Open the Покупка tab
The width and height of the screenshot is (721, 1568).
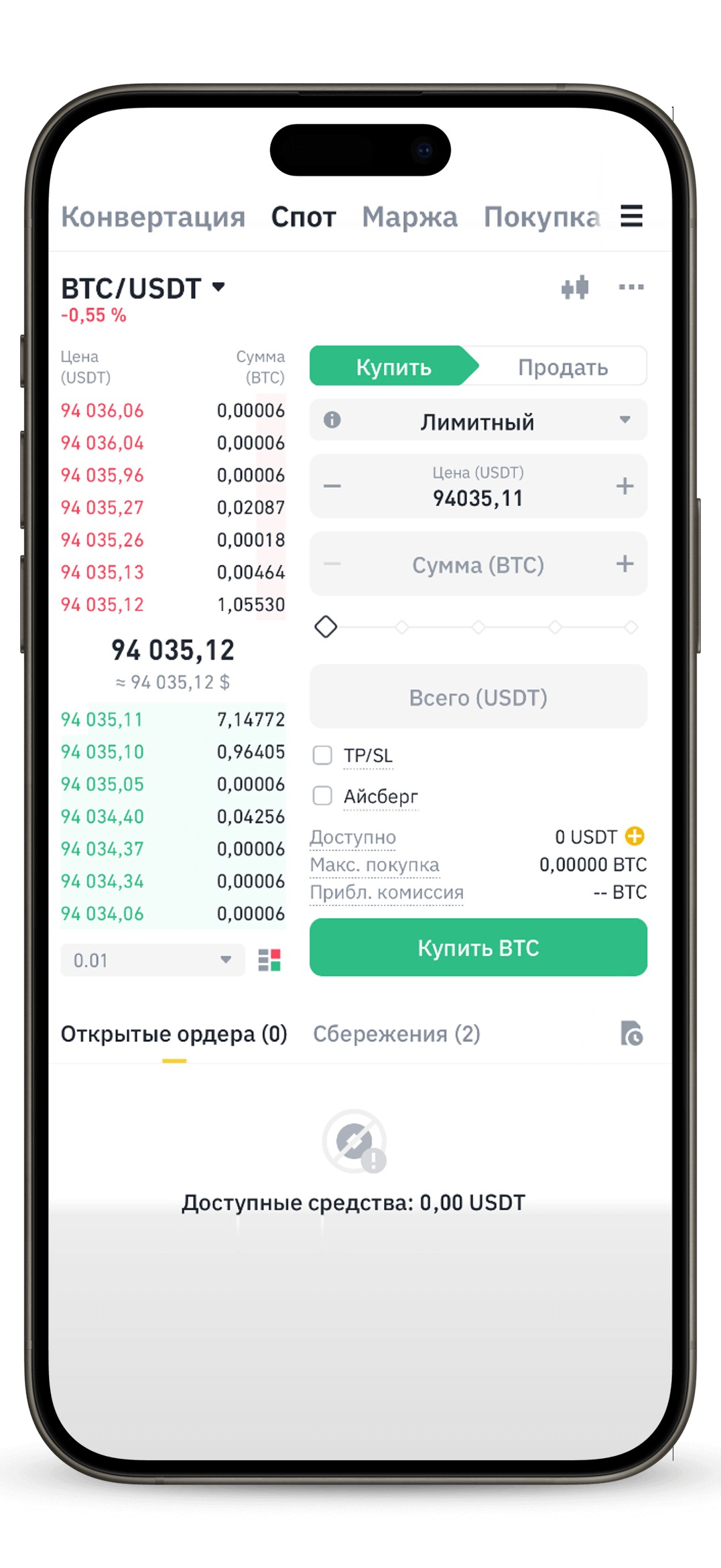point(541,217)
